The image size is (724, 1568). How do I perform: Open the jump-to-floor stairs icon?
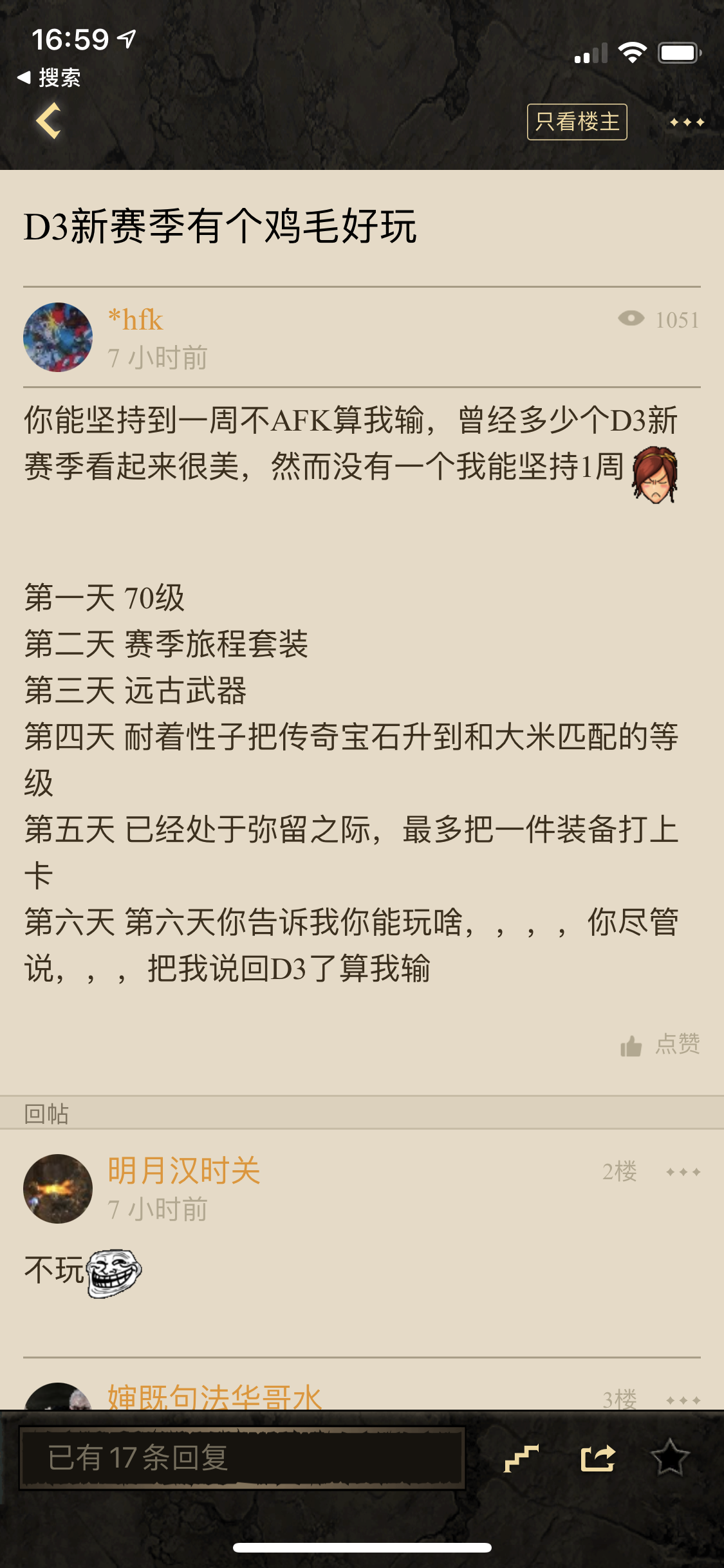click(521, 1458)
